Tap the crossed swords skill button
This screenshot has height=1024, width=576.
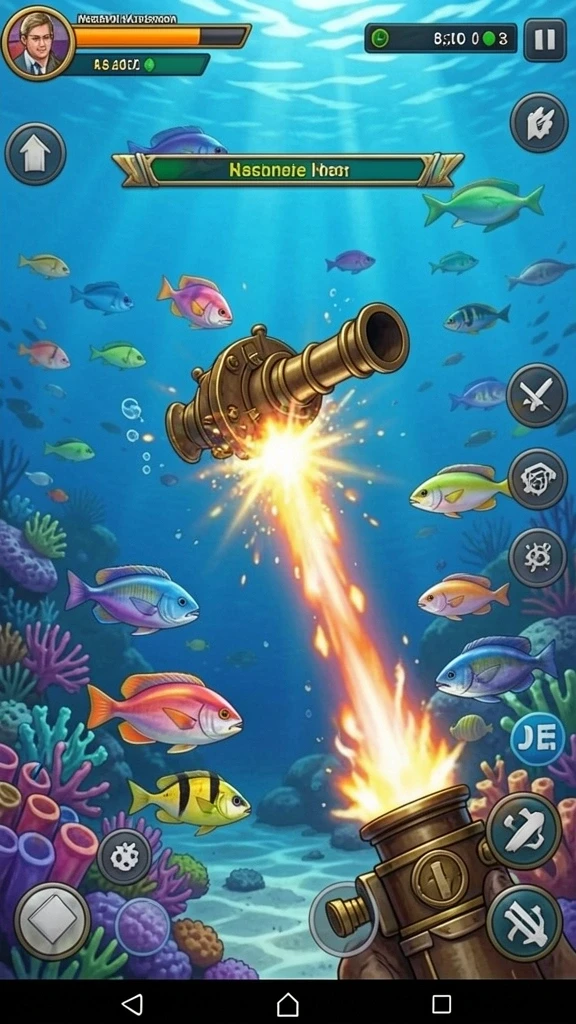[x=537, y=394]
